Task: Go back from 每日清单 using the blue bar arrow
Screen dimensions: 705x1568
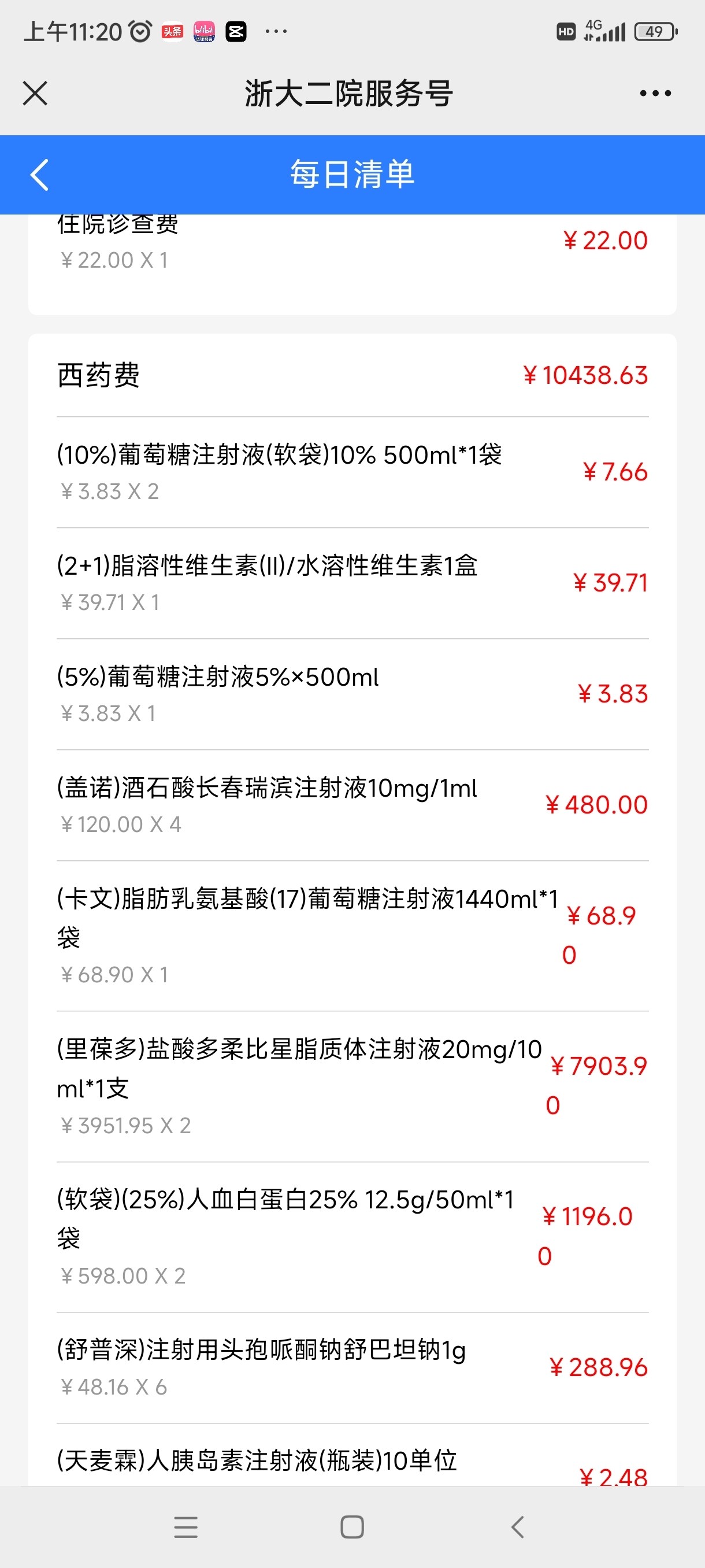Action: tap(39, 175)
